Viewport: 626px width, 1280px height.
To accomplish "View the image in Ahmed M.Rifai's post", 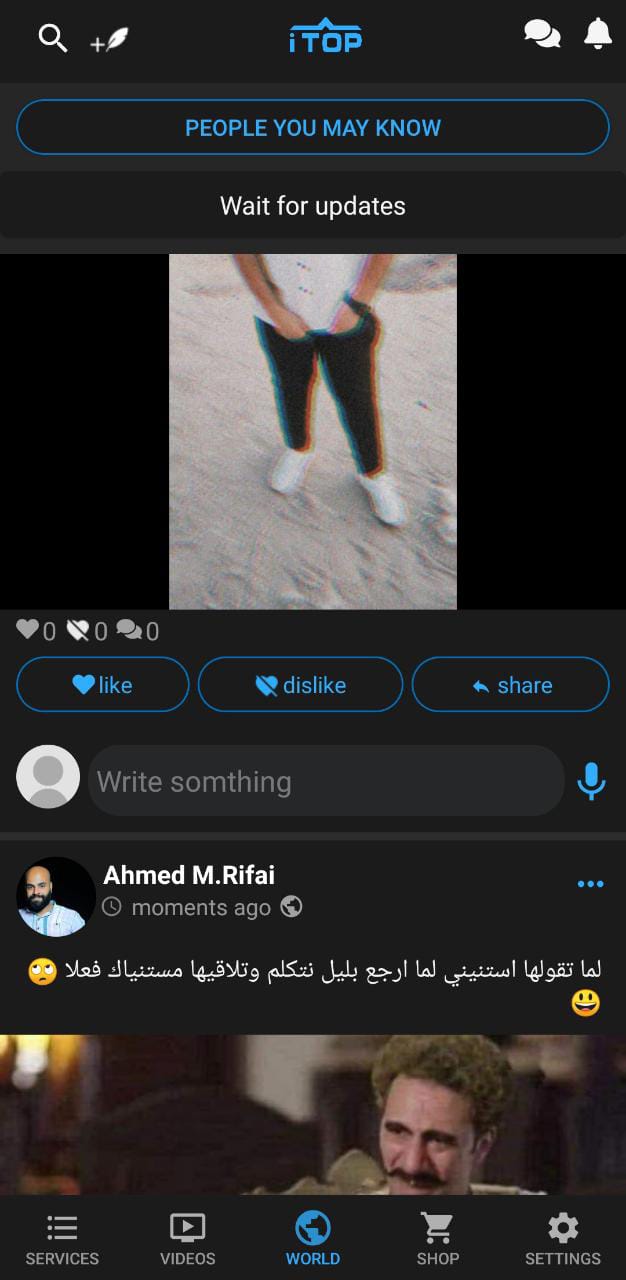I will click(313, 1115).
